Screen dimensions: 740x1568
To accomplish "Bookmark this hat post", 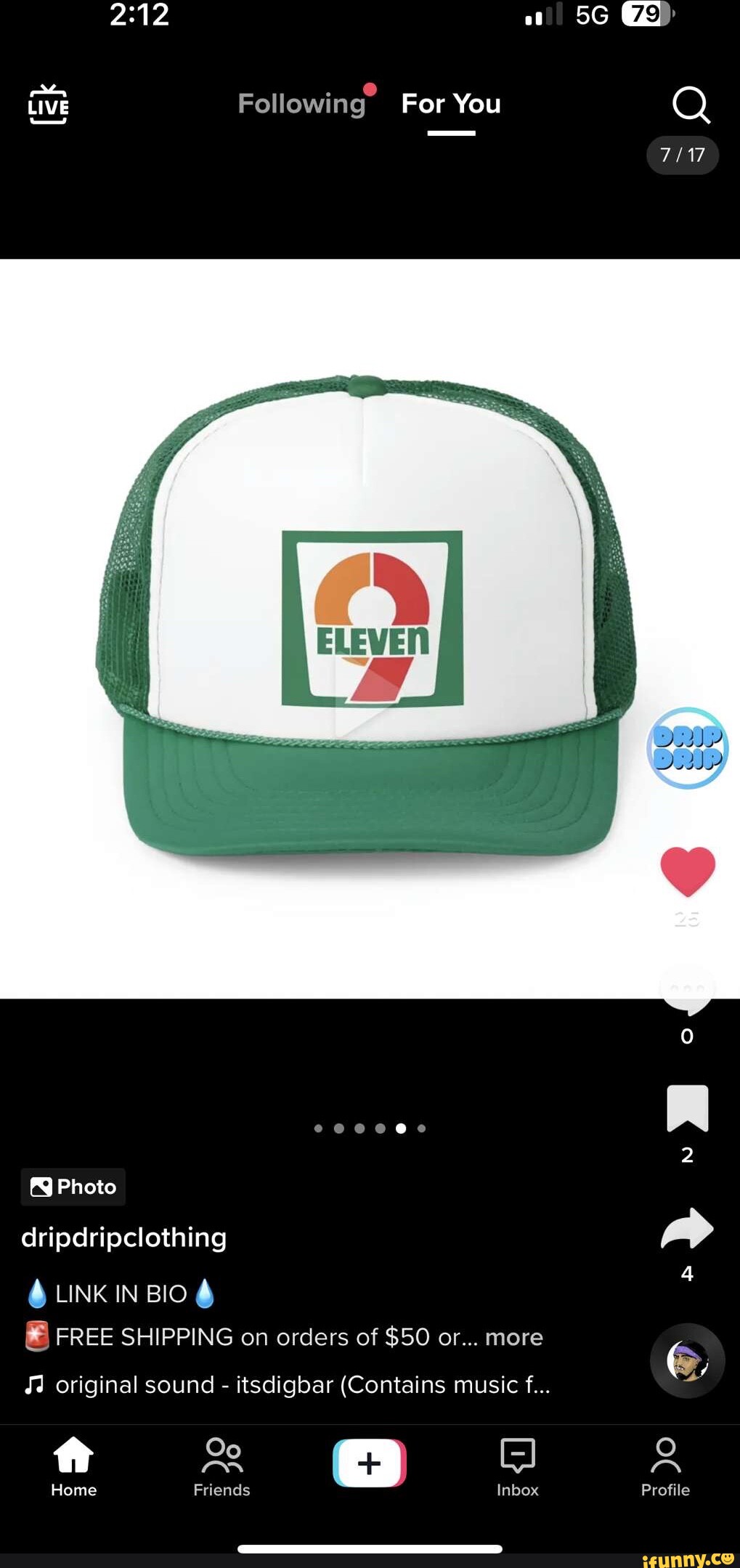I will coord(687,1109).
